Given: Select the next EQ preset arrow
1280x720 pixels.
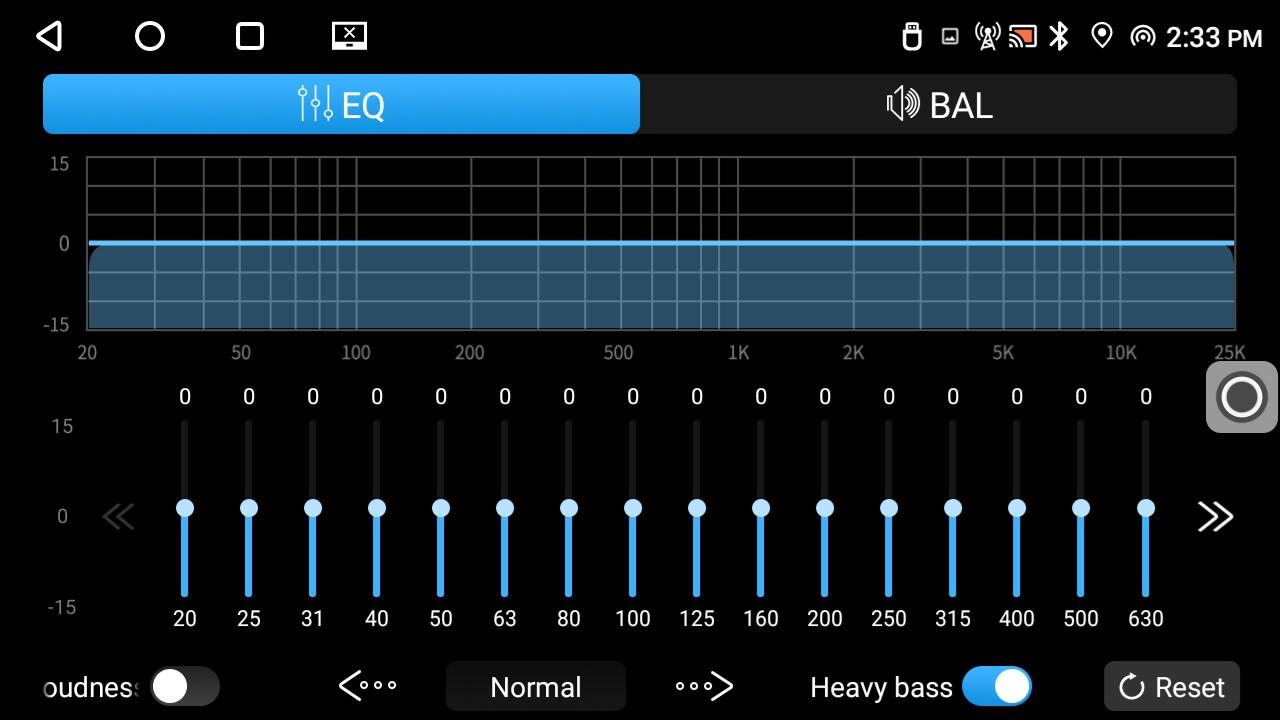Looking at the screenshot, I should coord(704,686).
